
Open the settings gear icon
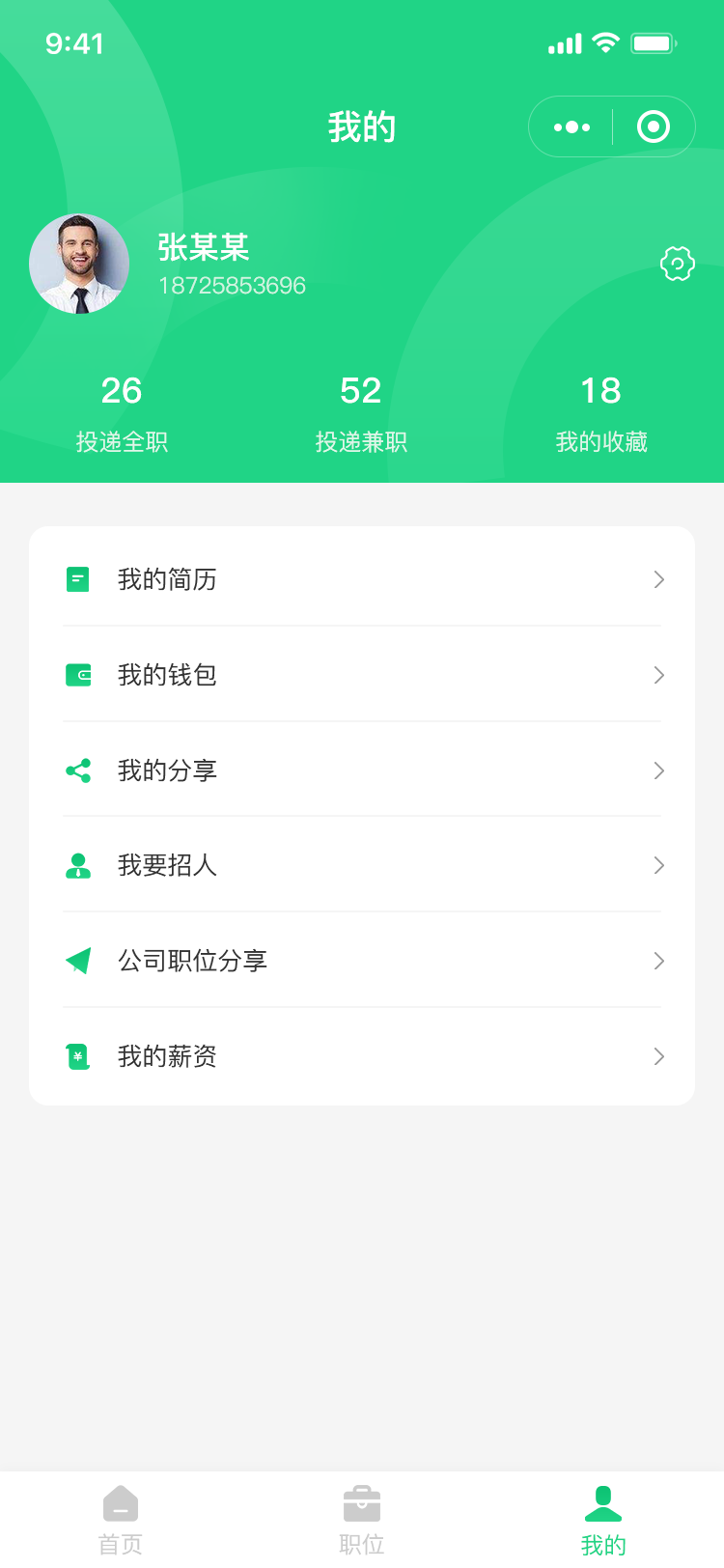[677, 264]
